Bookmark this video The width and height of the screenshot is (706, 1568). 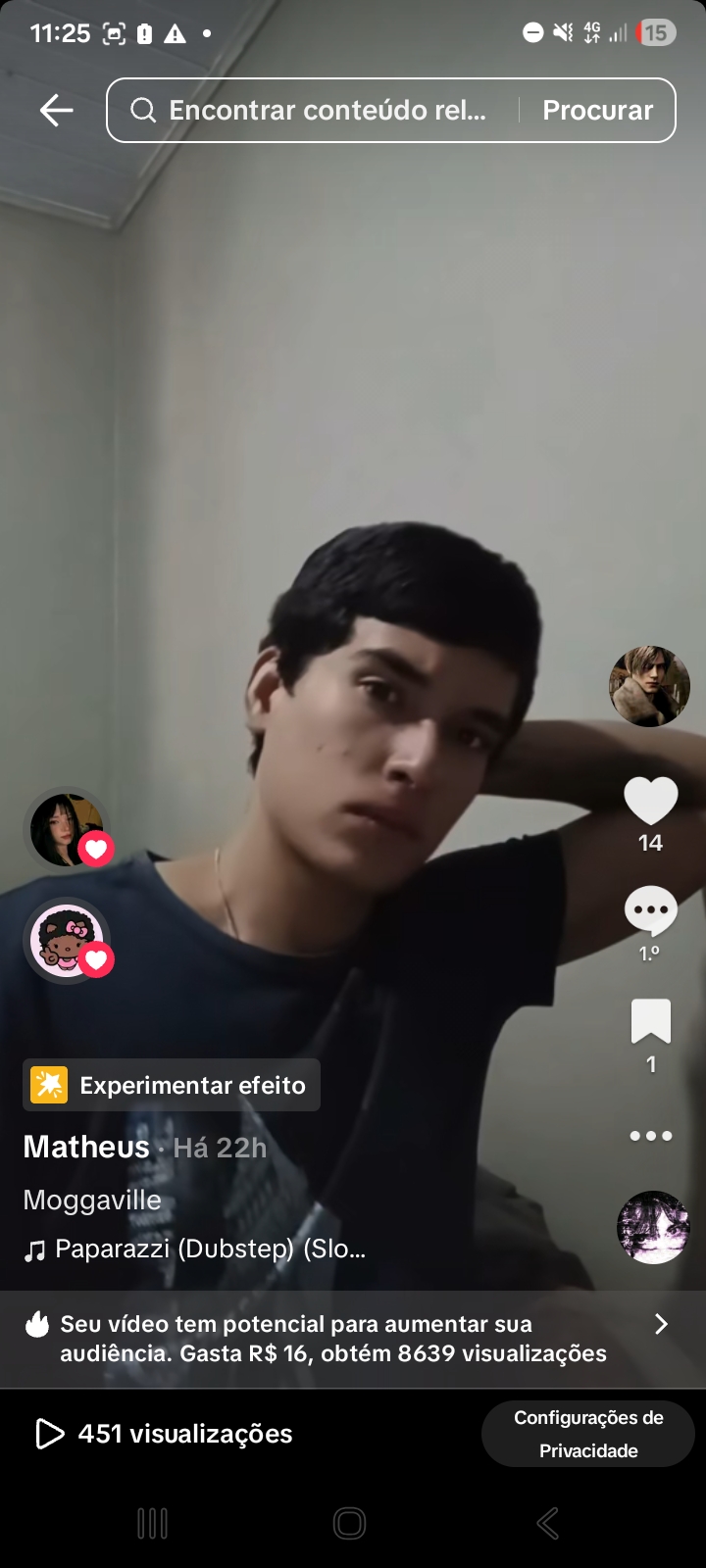click(x=651, y=1021)
